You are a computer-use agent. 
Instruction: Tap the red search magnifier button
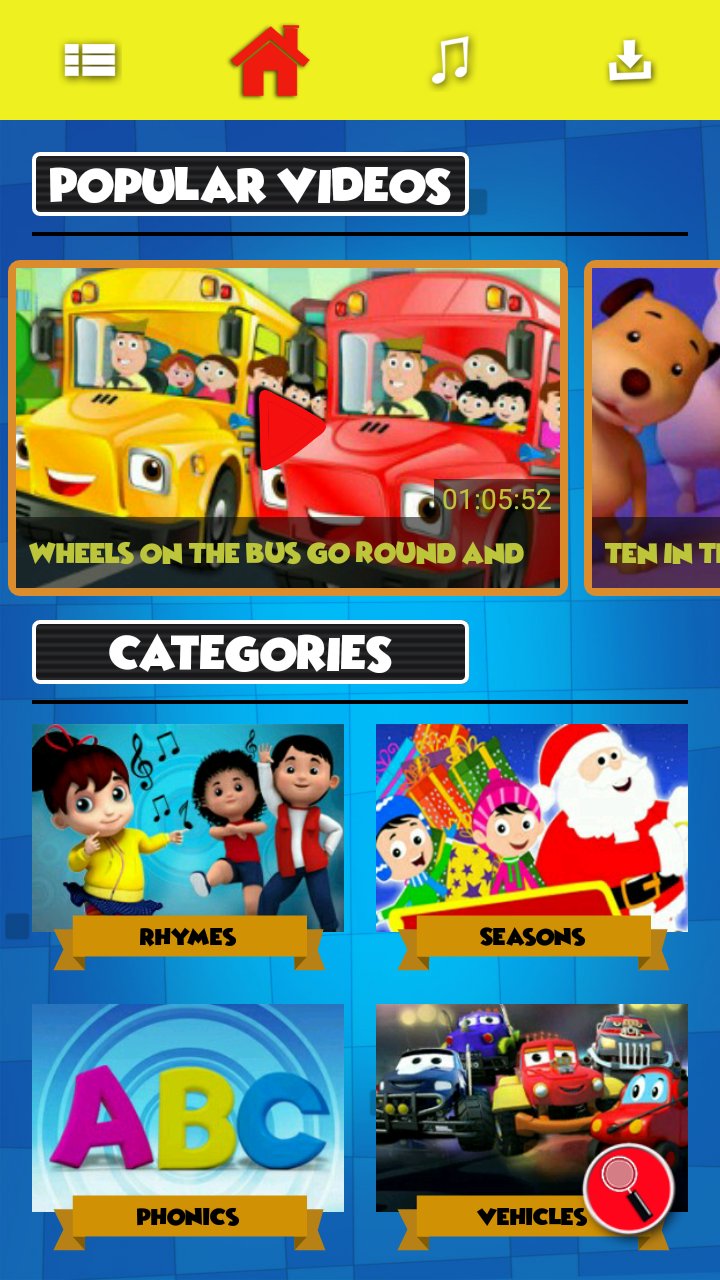pyautogui.click(x=629, y=1189)
